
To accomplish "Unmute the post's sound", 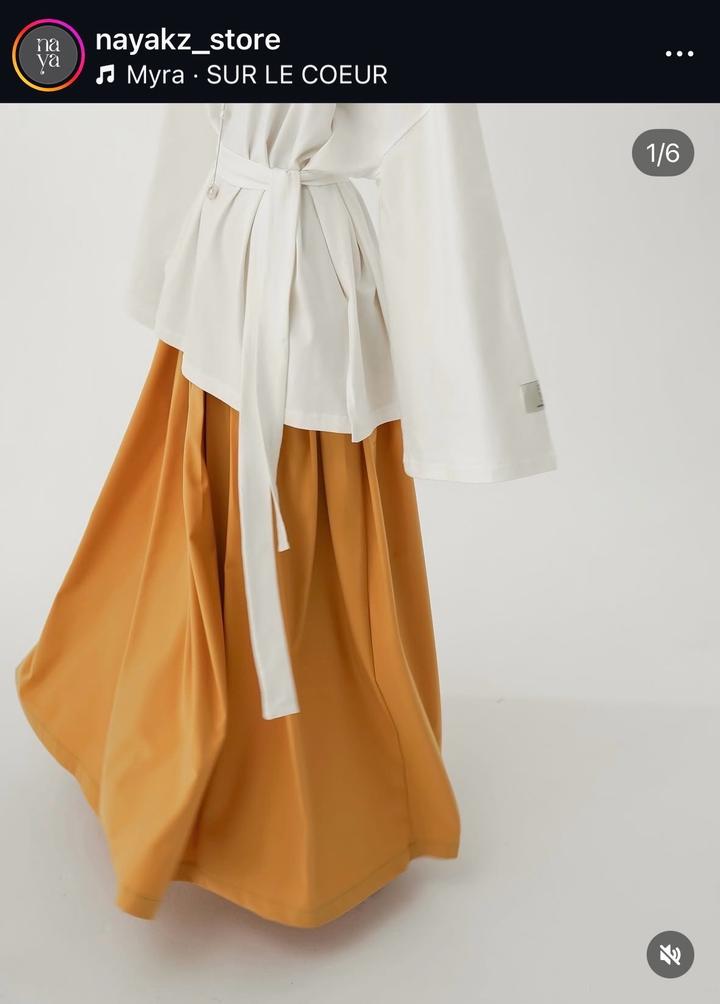I will pyautogui.click(x=670, y=954).
